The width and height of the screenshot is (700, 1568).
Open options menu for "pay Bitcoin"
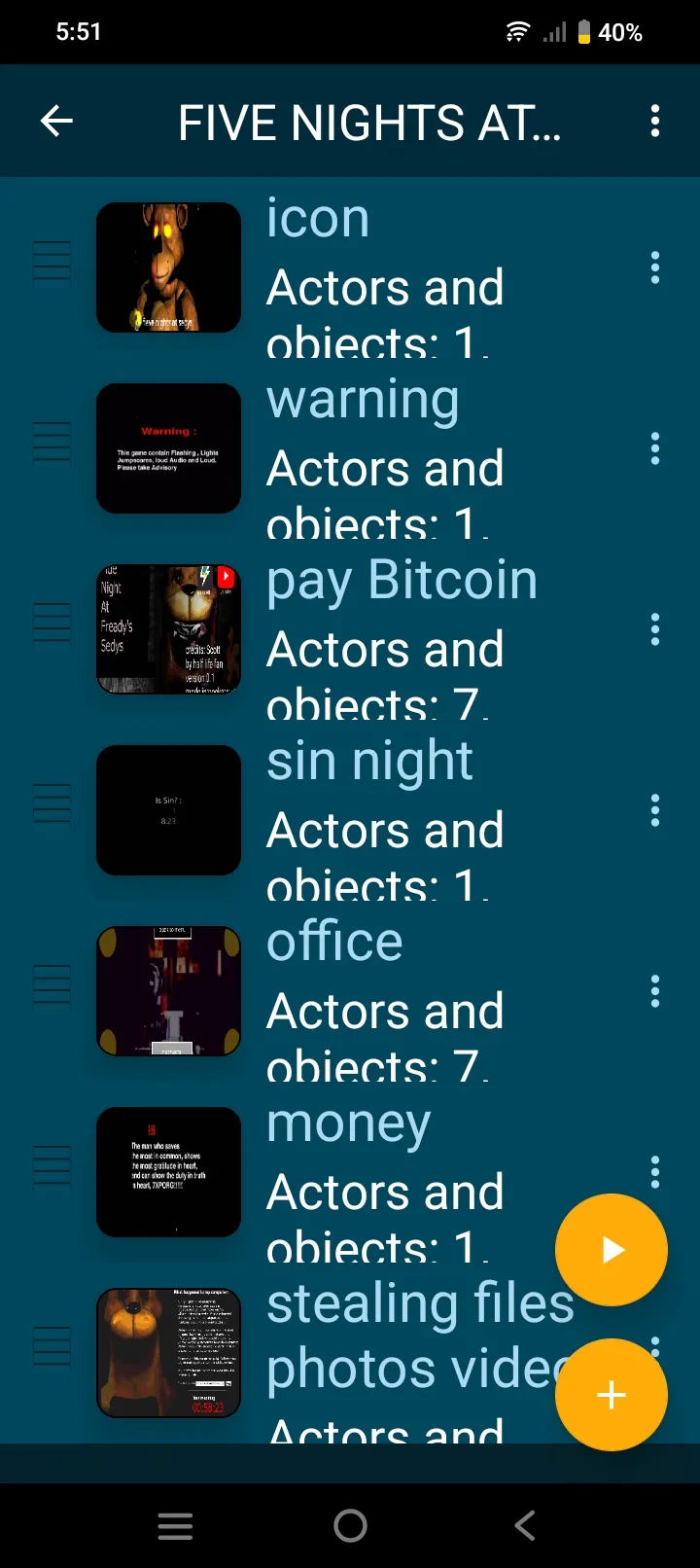coord(655,629)
